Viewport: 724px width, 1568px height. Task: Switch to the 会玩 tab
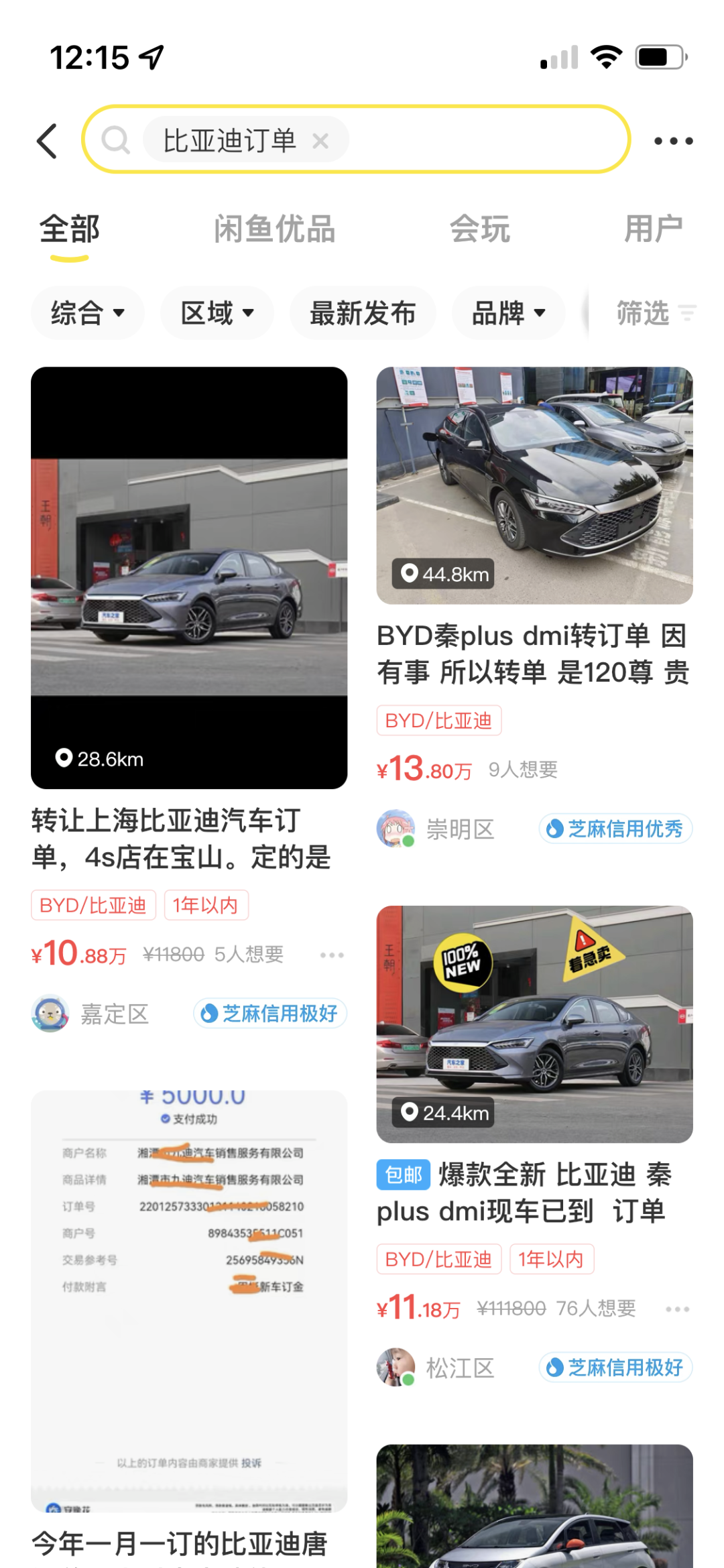point(479,229)
